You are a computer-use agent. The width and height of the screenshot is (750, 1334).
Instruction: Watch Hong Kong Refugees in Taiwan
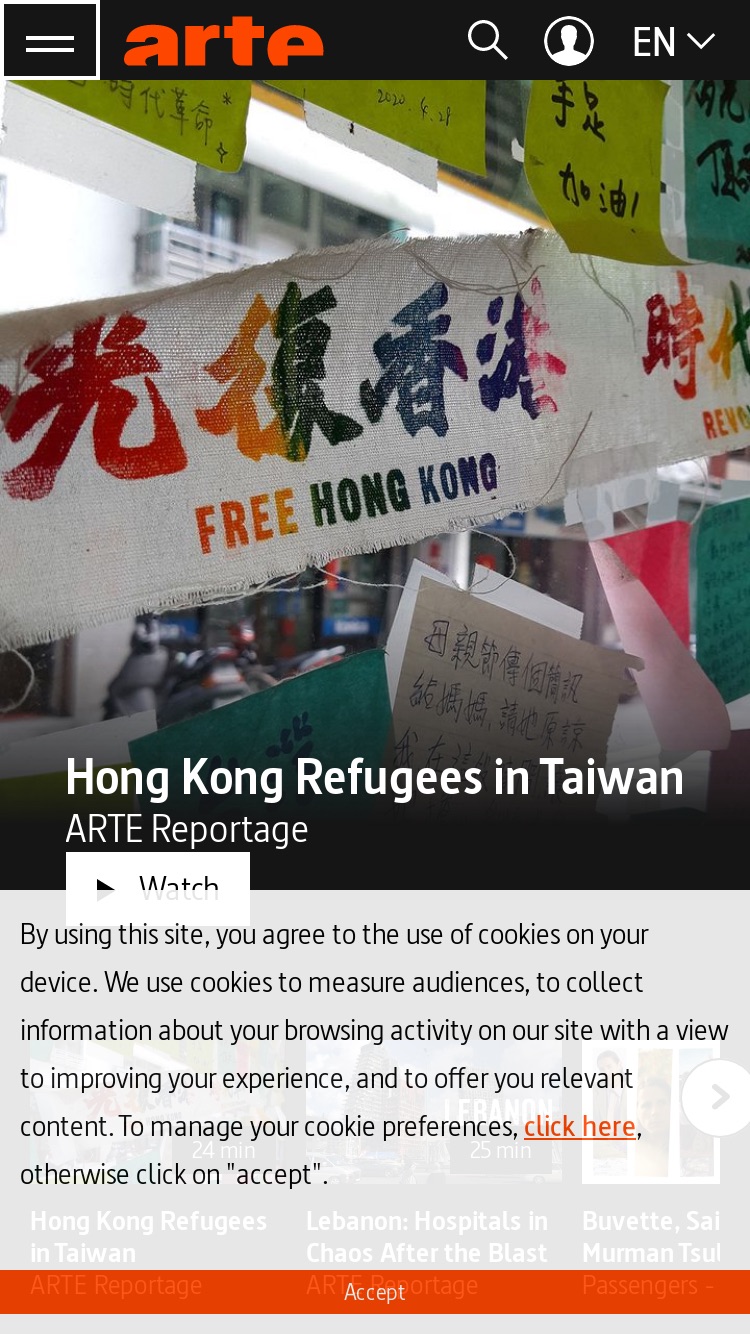pos(158,888)
